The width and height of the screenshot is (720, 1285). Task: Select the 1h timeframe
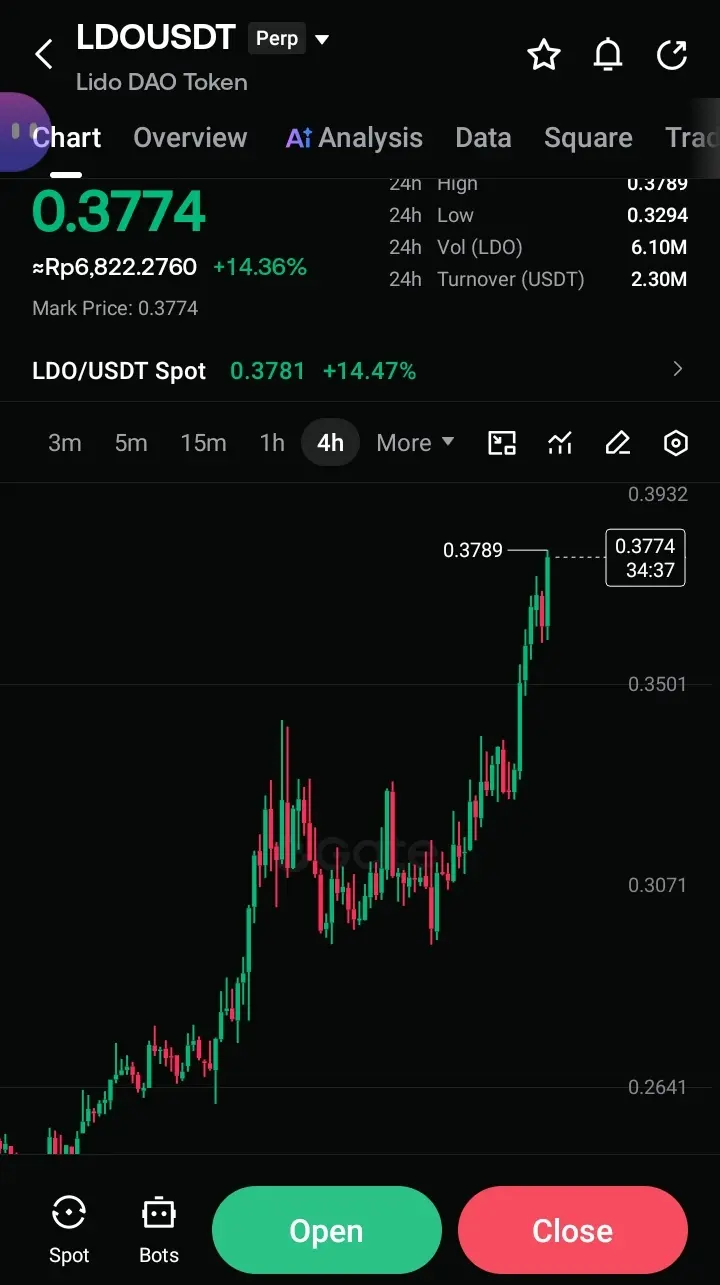click(x=272, y=443)
